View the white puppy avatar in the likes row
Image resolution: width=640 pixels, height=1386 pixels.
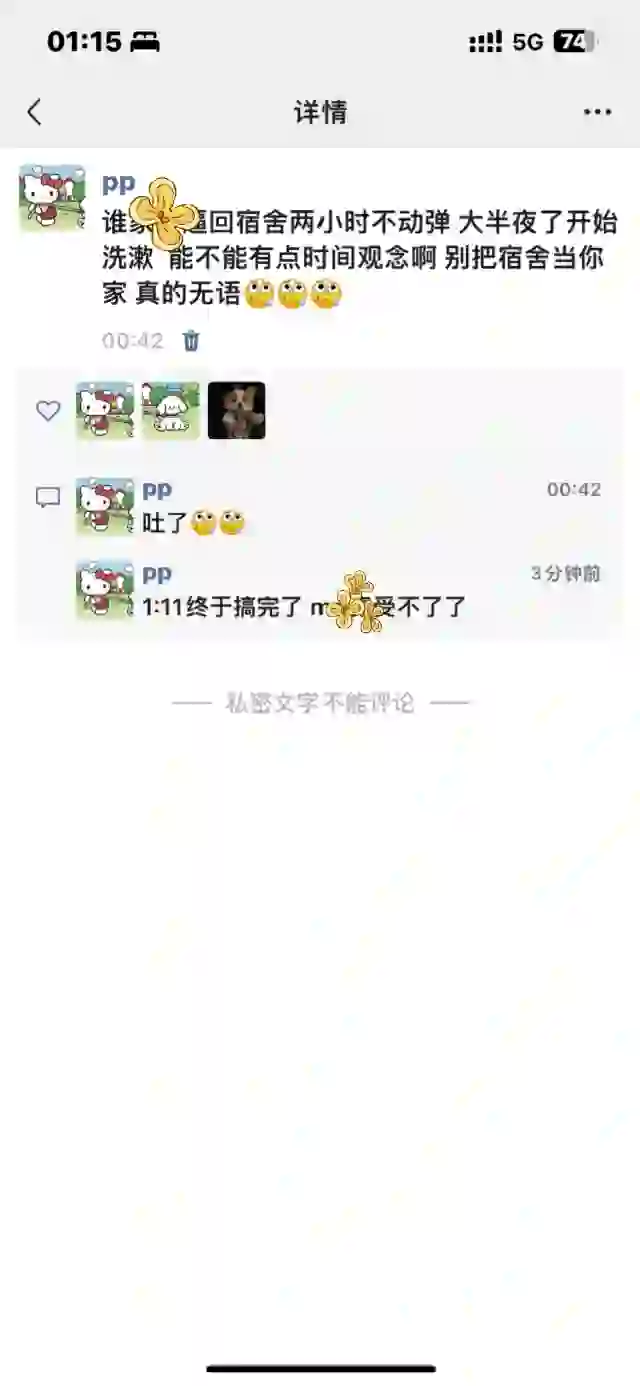[170, 411]
